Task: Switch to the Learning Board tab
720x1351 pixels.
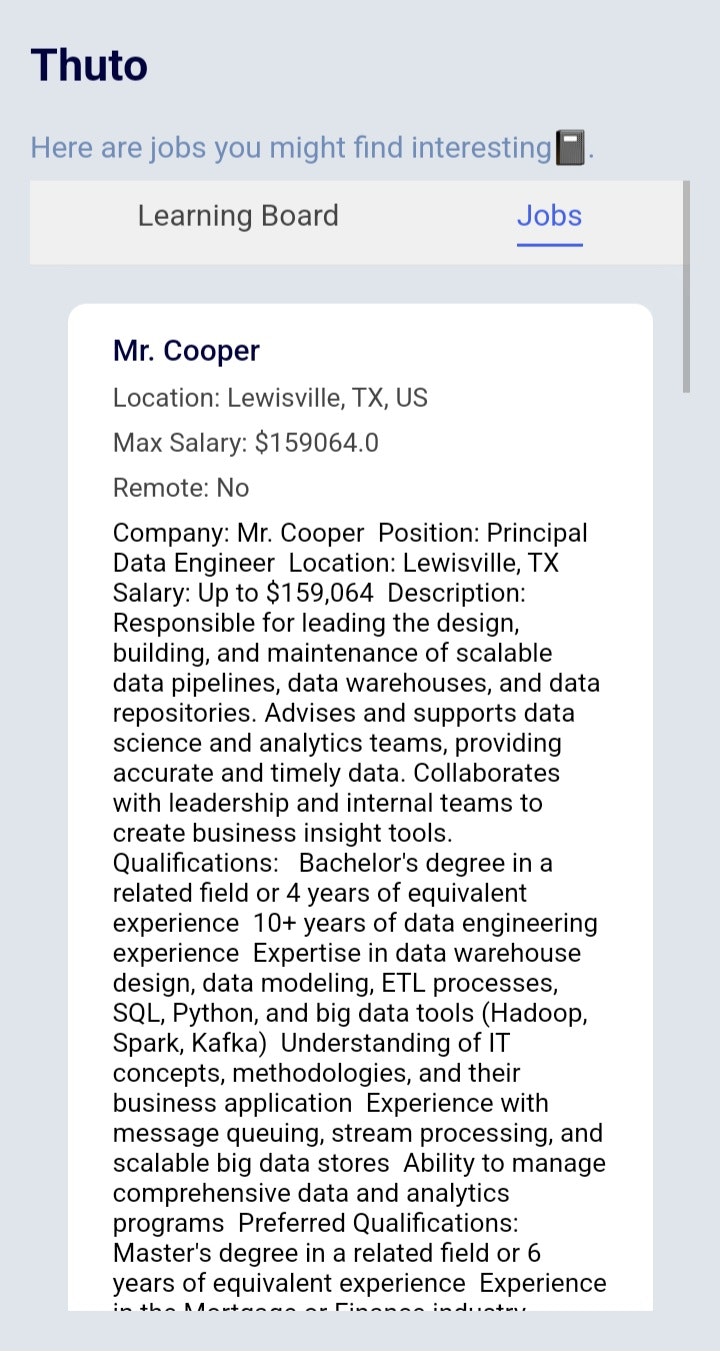Action: pyautogui.click(x=238, y=216)
